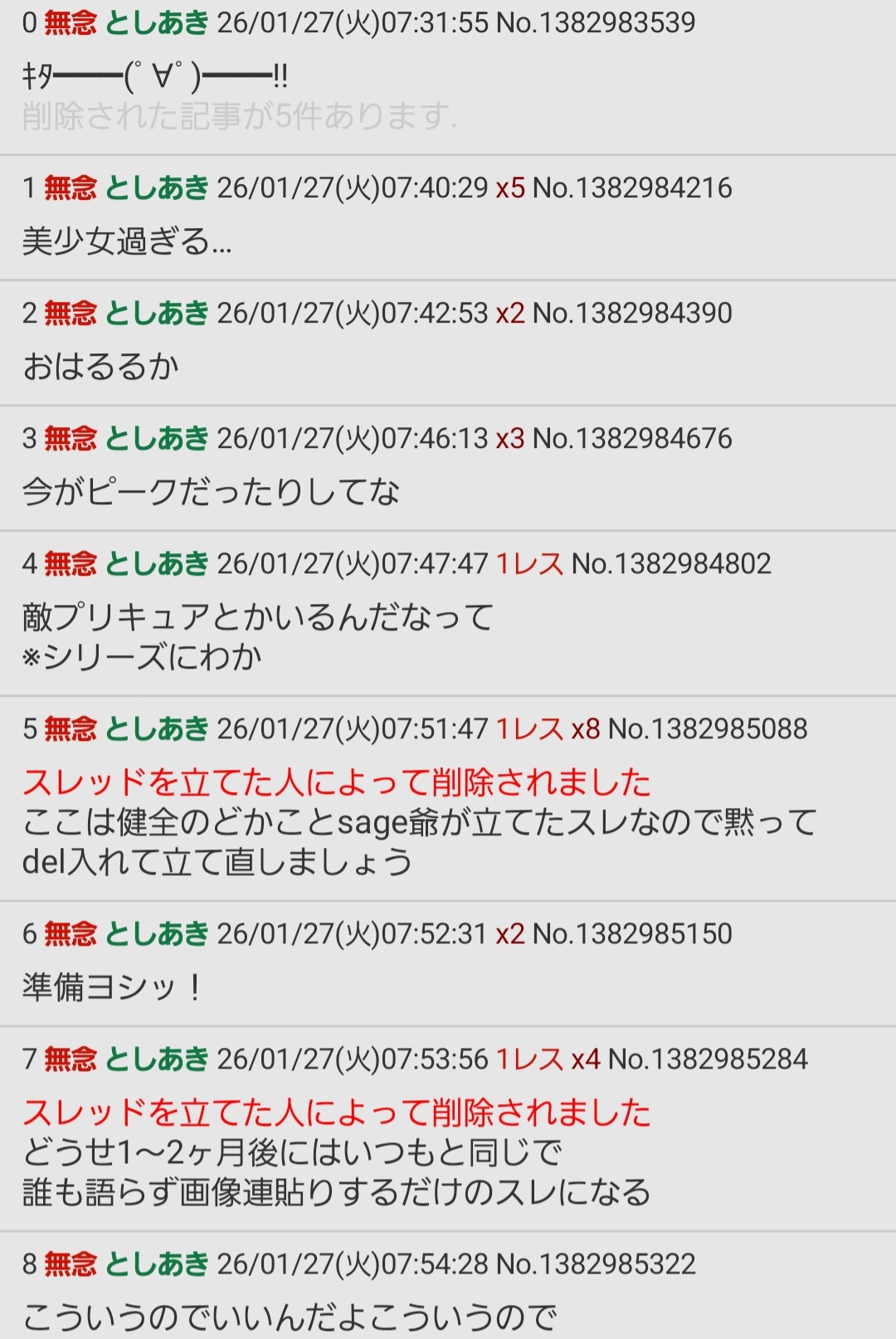This screenshot has width=896, height=1339.
Task: Open the 1レス link on post No.1382985088
Action: tap(529, 729)
